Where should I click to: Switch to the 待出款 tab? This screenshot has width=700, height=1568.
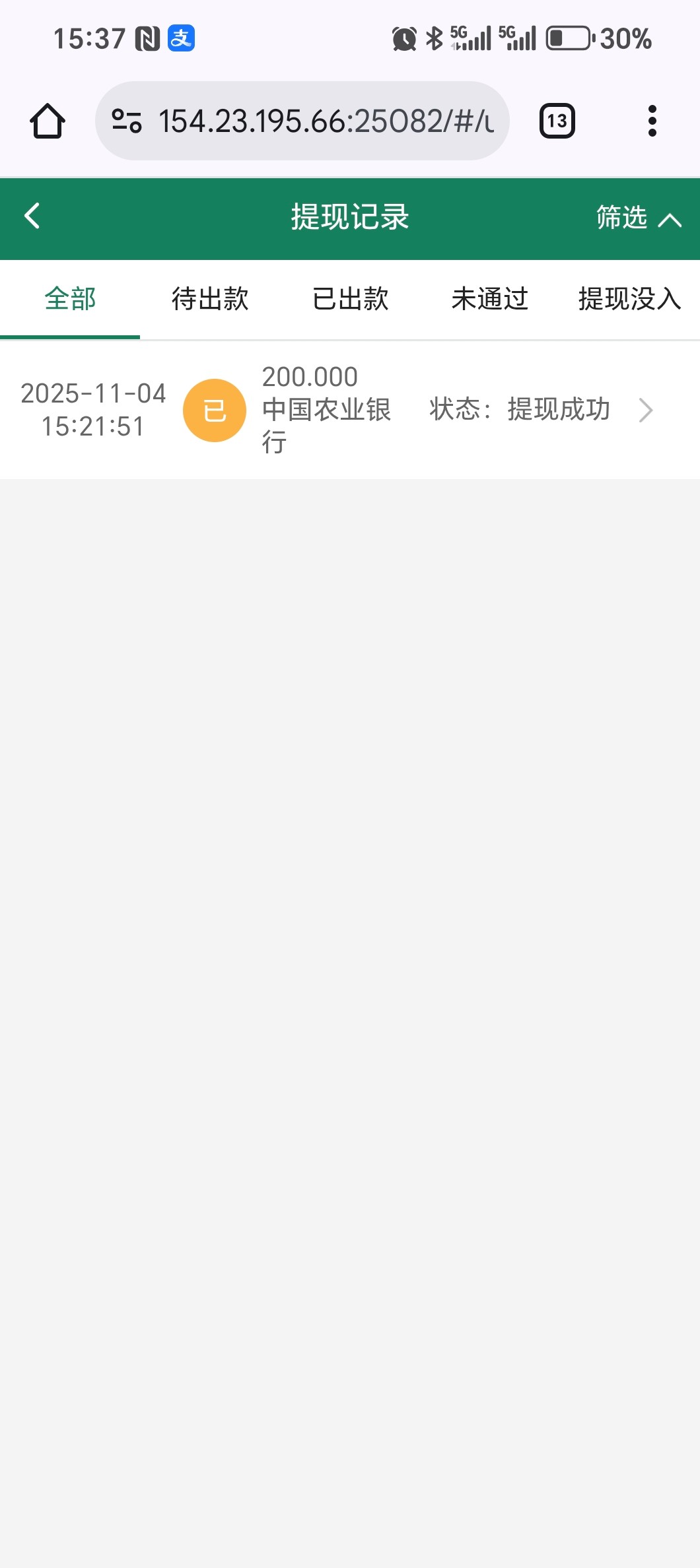pyautogui.click(x=209, y=299)
